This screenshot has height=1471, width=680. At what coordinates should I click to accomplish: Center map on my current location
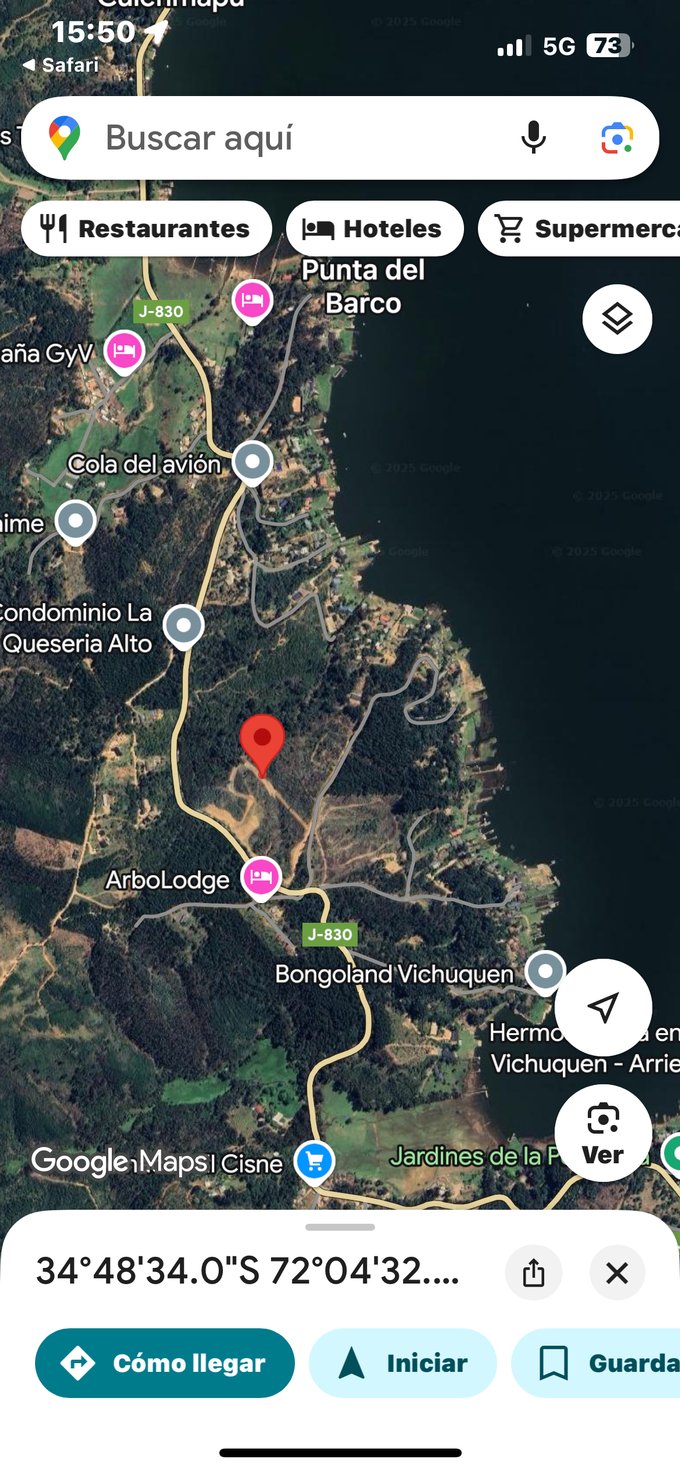(x=603, y=1008)
